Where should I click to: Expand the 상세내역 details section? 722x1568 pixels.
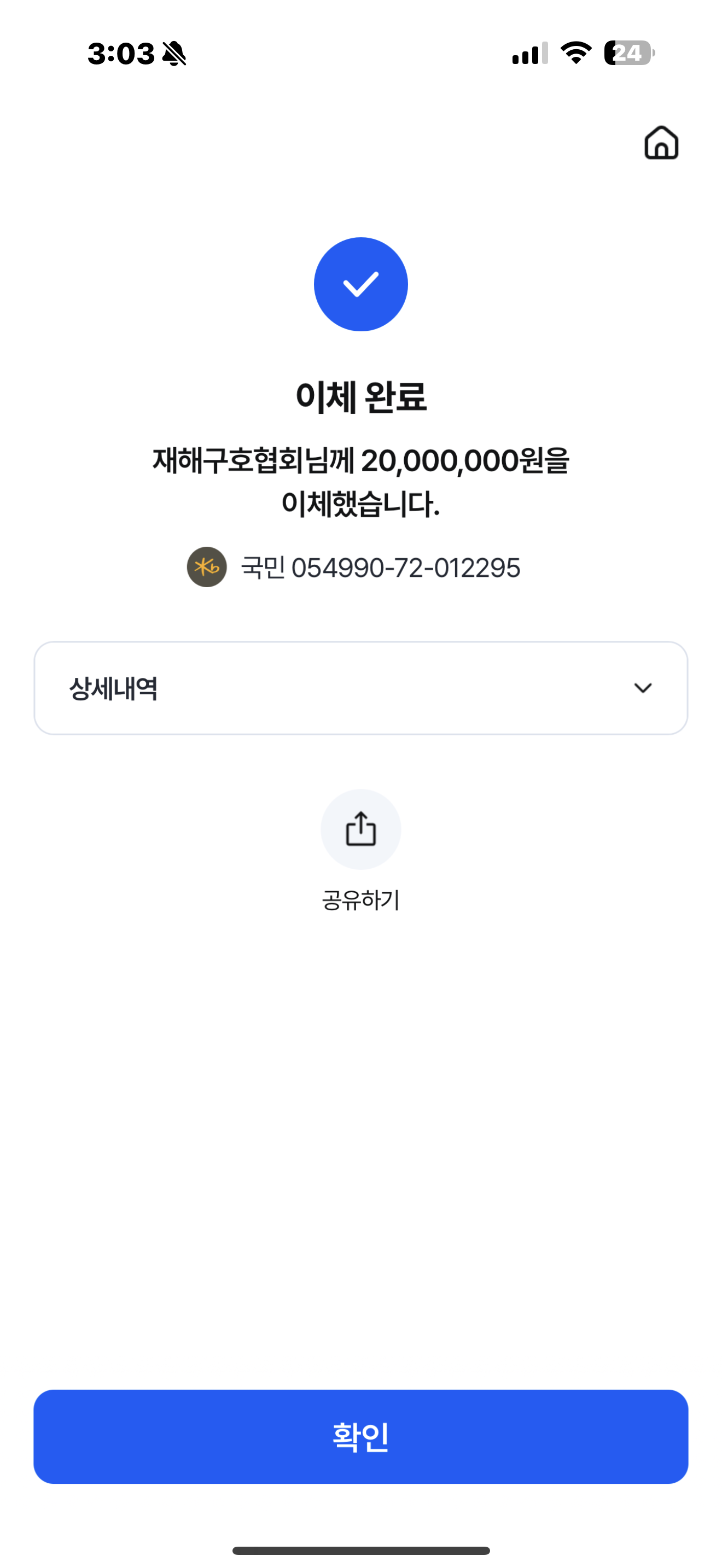point(361,688)
